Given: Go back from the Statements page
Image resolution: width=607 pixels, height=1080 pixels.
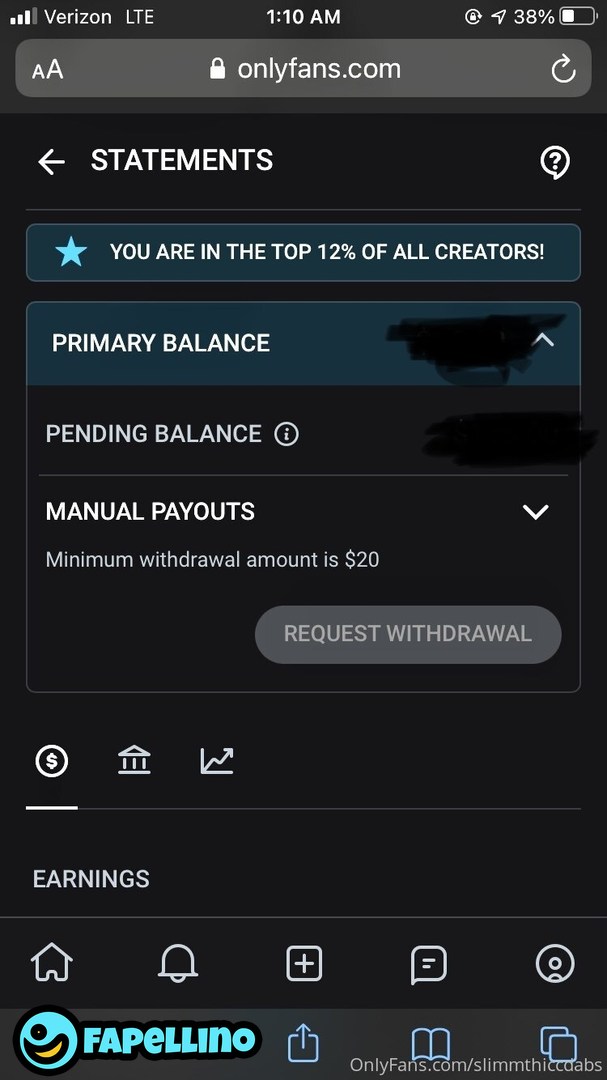Looking at the screenshot, I should click(51, 162).
